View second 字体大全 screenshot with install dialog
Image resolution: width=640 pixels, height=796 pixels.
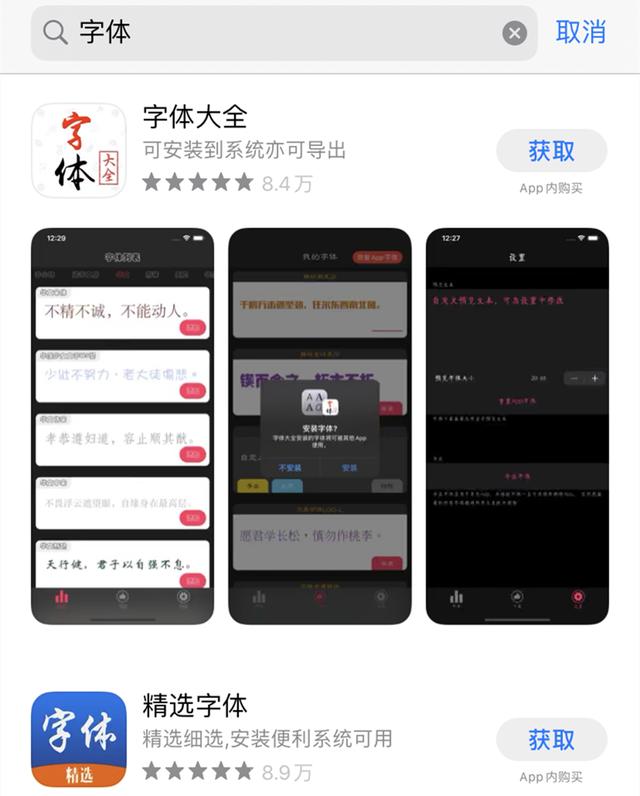pyautogui.click(x=319, y=425)
